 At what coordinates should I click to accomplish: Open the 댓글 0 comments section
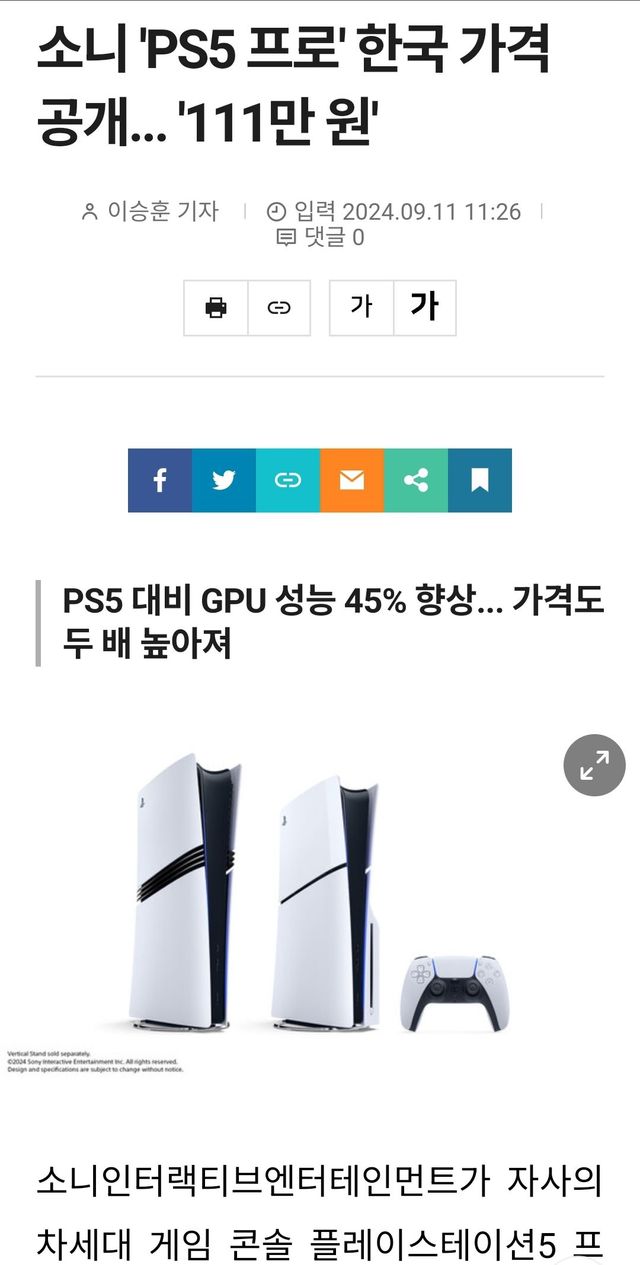(x=320, y=237)
